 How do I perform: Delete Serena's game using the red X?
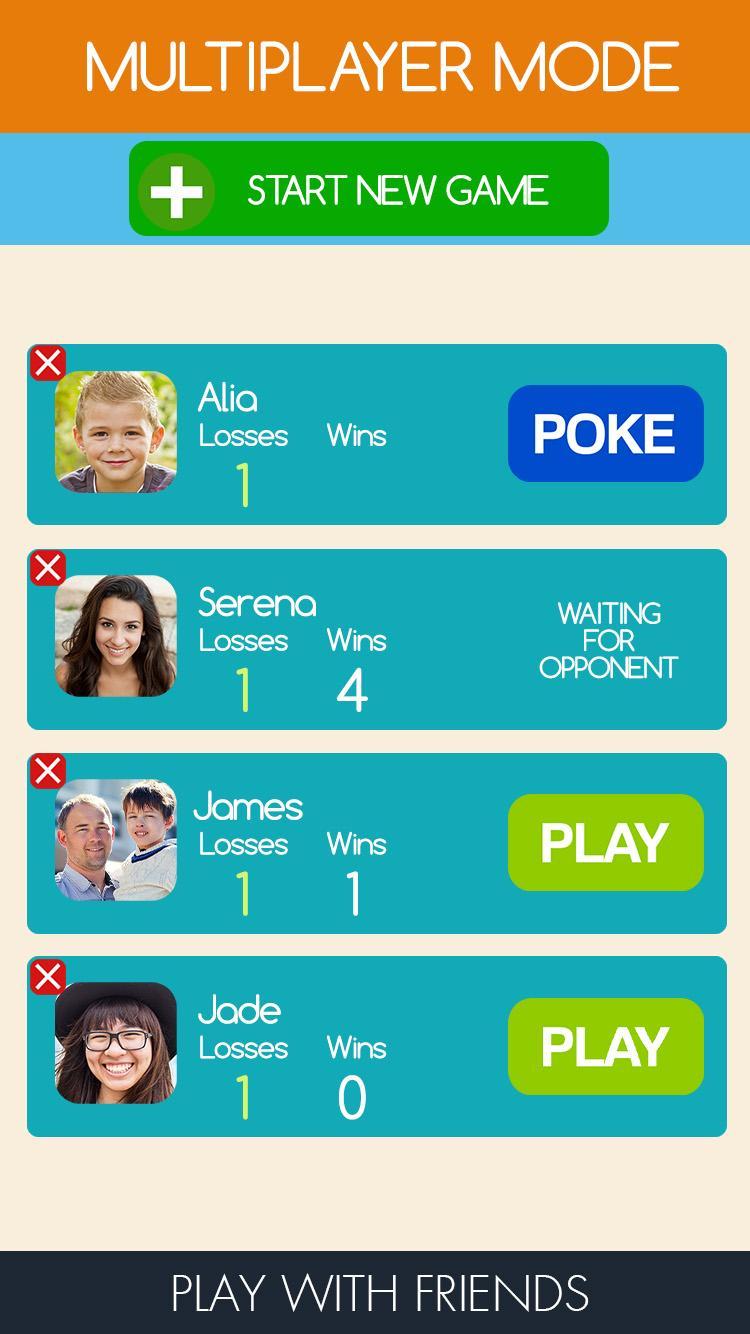(48, 568)
